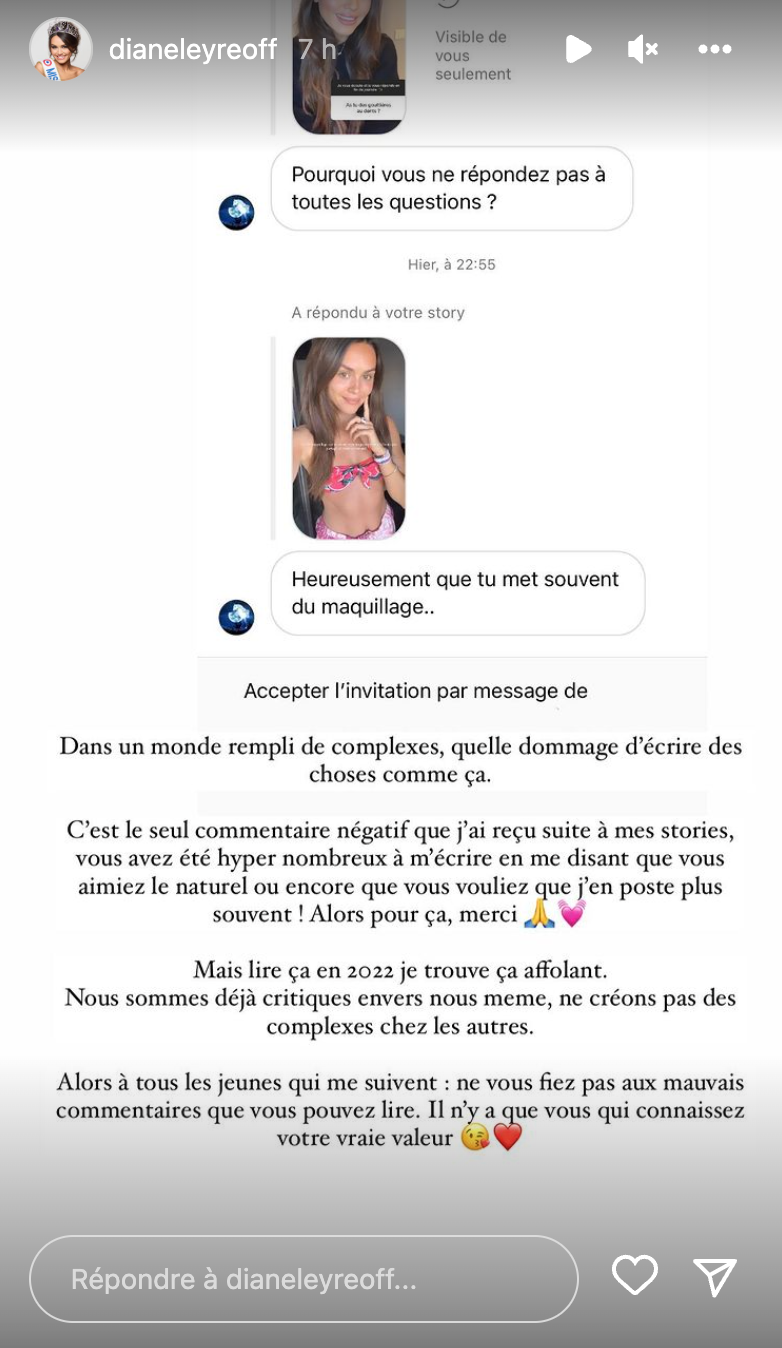Tap the dianeleyreoff username
Viewport: 782px width, 1348px height.
(193, 49)
